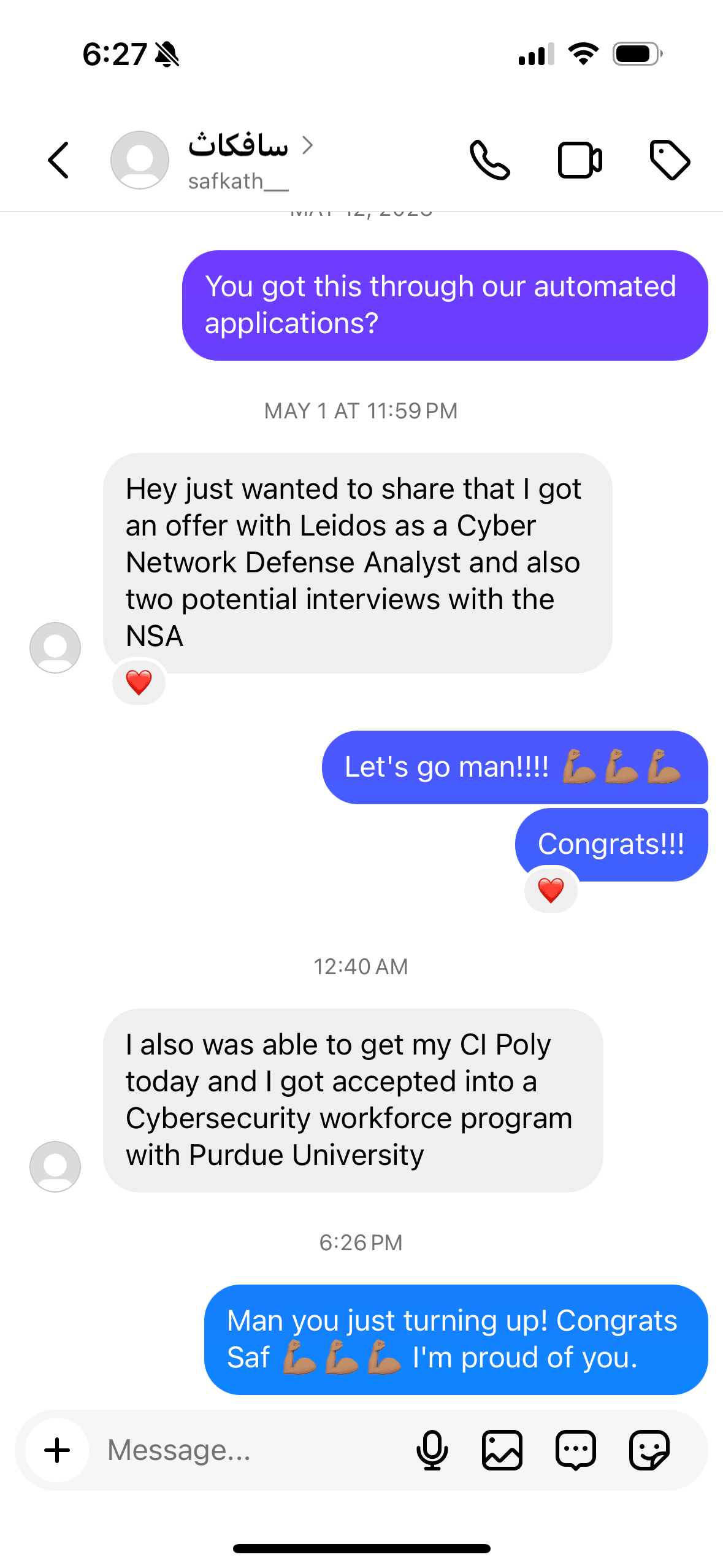The height and width of the screenshot is (1568, 723).
Task: View heart reaction on the Congrats!!! message
Action: (x=551, y=890)
